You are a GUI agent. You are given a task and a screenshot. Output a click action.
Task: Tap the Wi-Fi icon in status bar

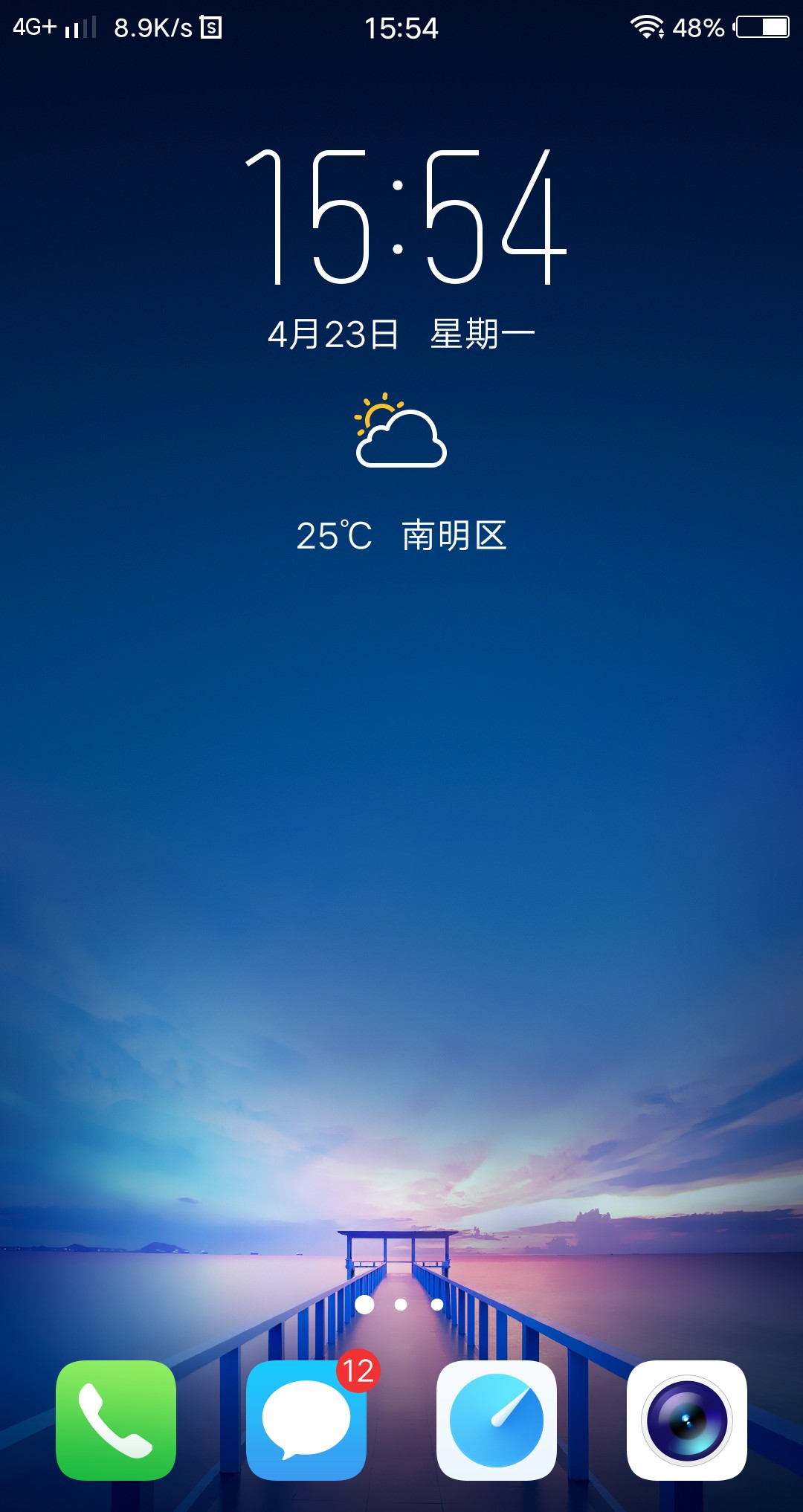pos(646,28)
